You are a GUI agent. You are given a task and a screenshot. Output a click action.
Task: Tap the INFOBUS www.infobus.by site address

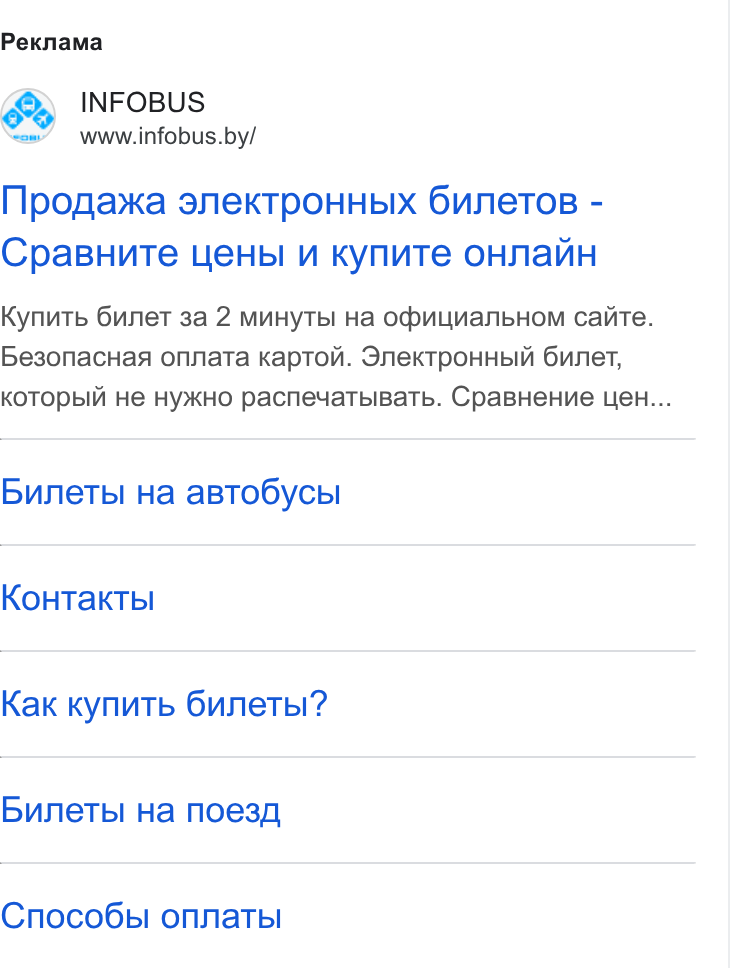click(x=168, y=136)
